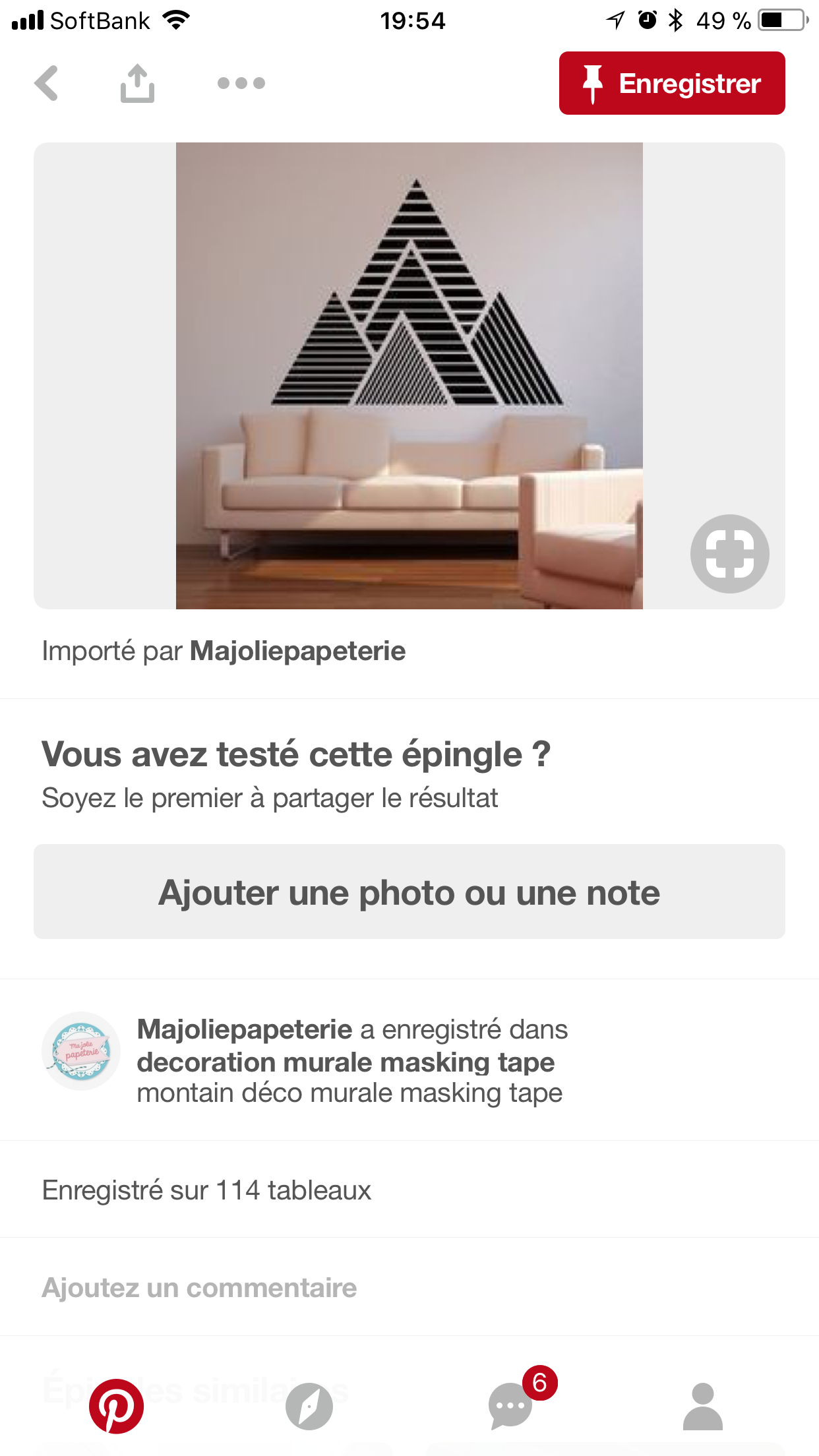
Task: View the decoration murale masking tape board
Action: (346, 1062)
